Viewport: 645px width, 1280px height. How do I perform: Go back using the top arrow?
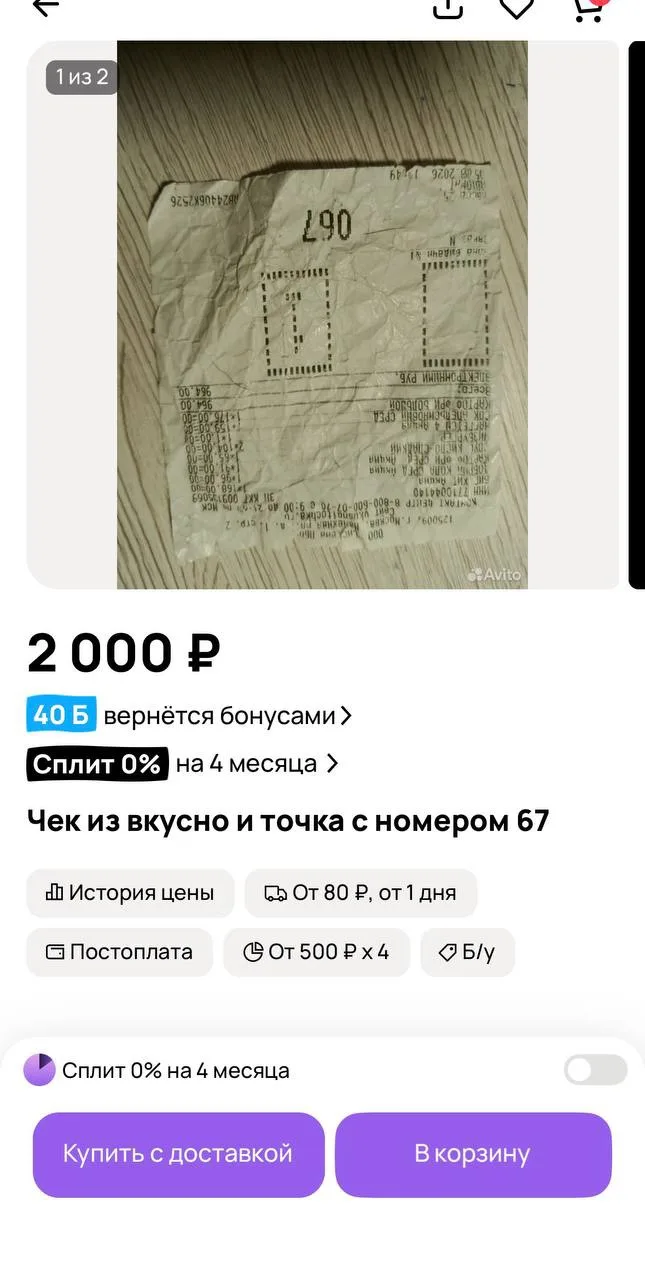[45, 7]
